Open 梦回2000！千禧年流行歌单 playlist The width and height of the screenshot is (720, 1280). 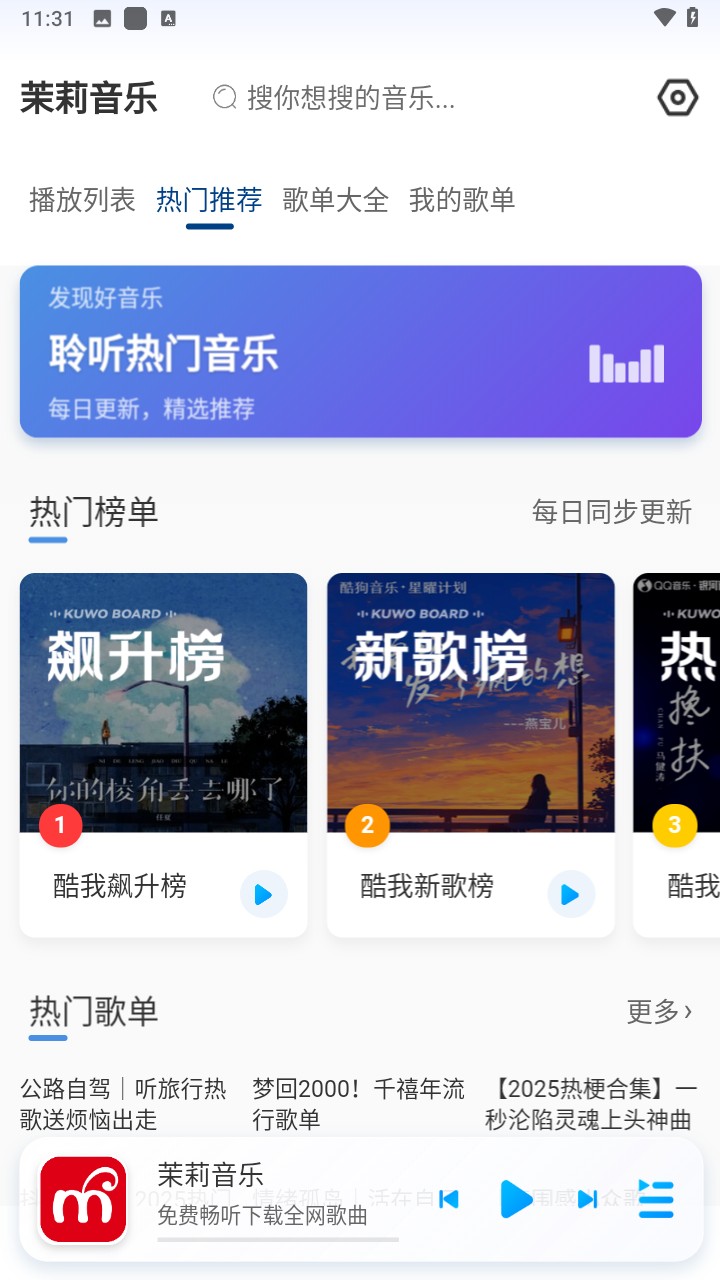click(x=359, y=1100)
